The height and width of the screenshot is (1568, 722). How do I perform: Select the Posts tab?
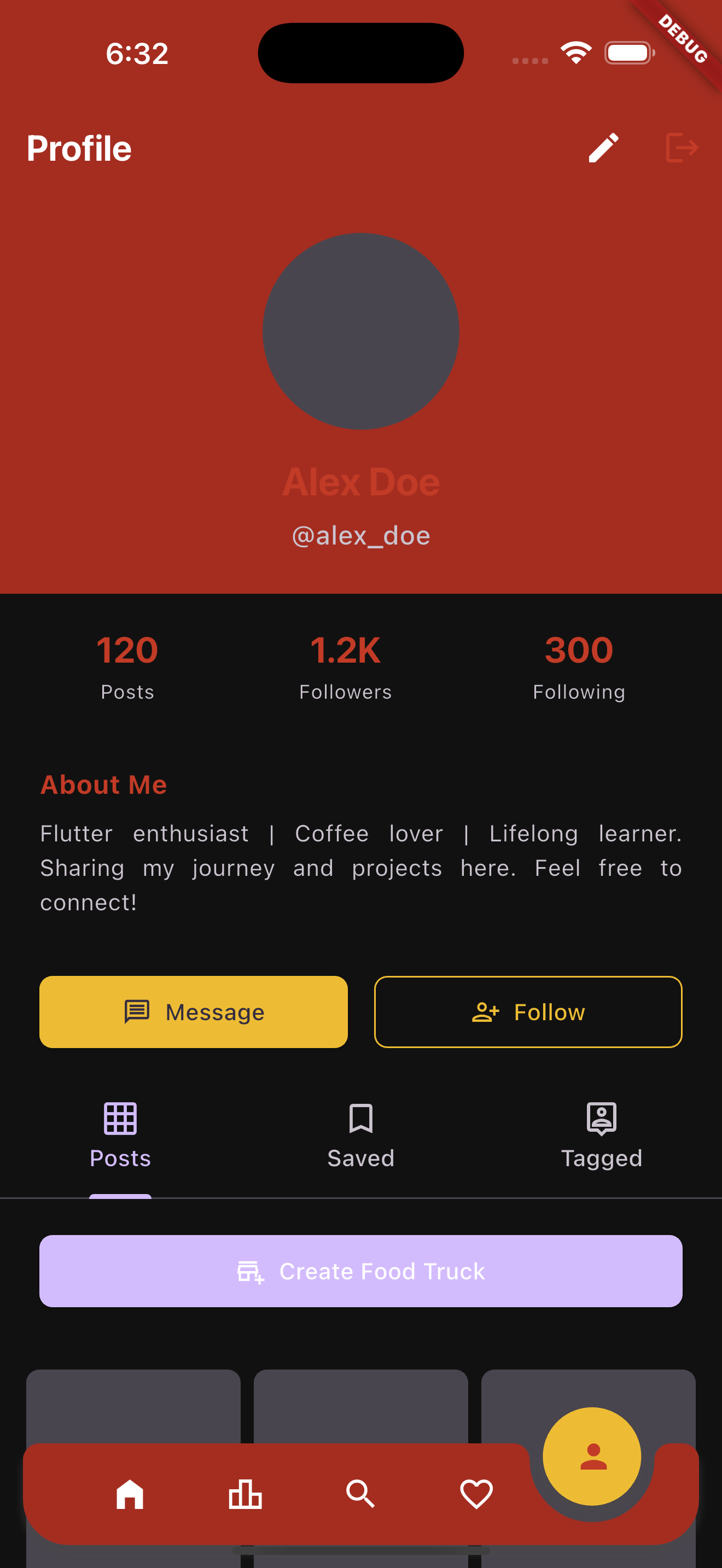tap(120, 1136)
